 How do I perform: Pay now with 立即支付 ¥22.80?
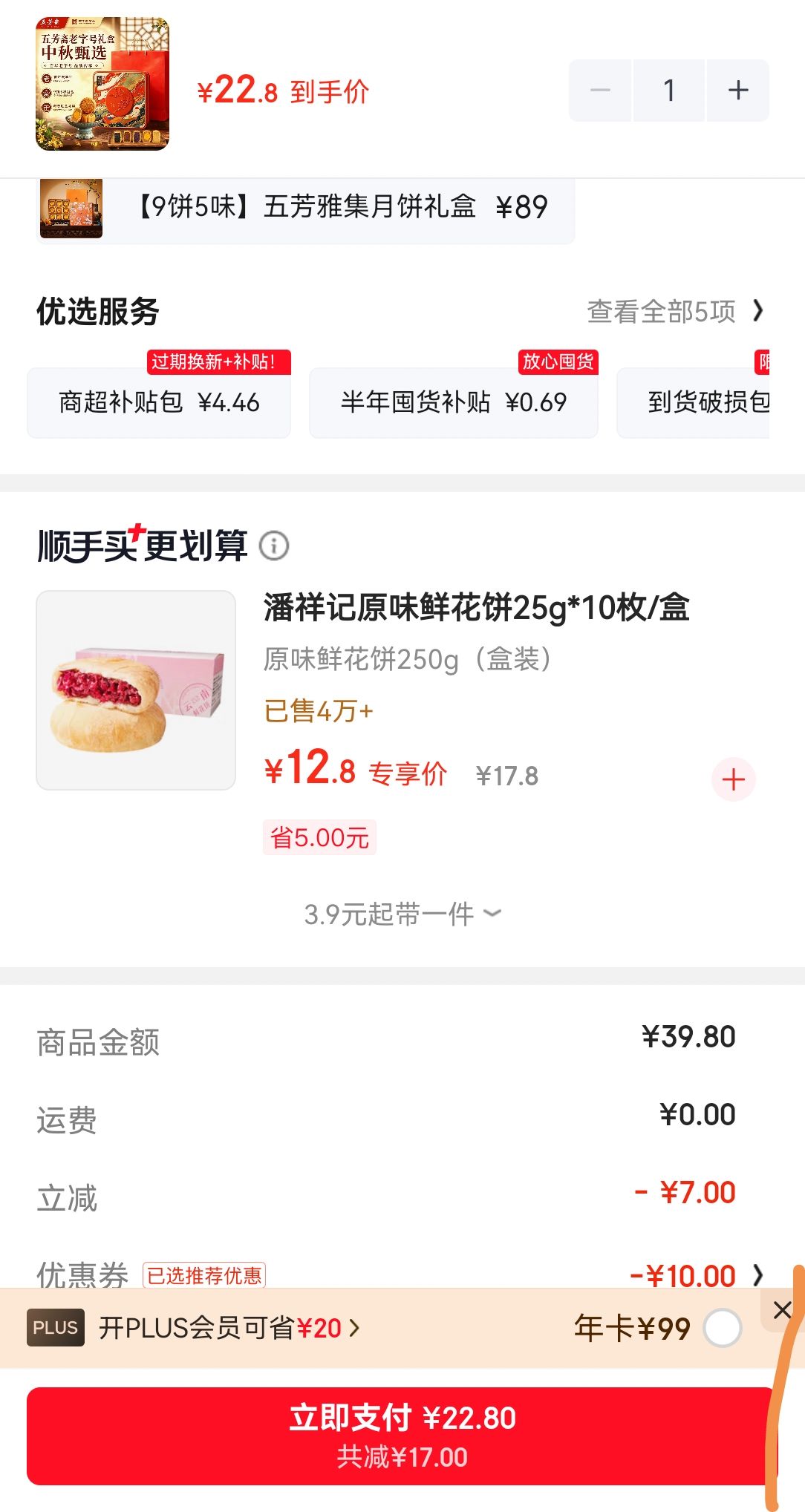402,1436
